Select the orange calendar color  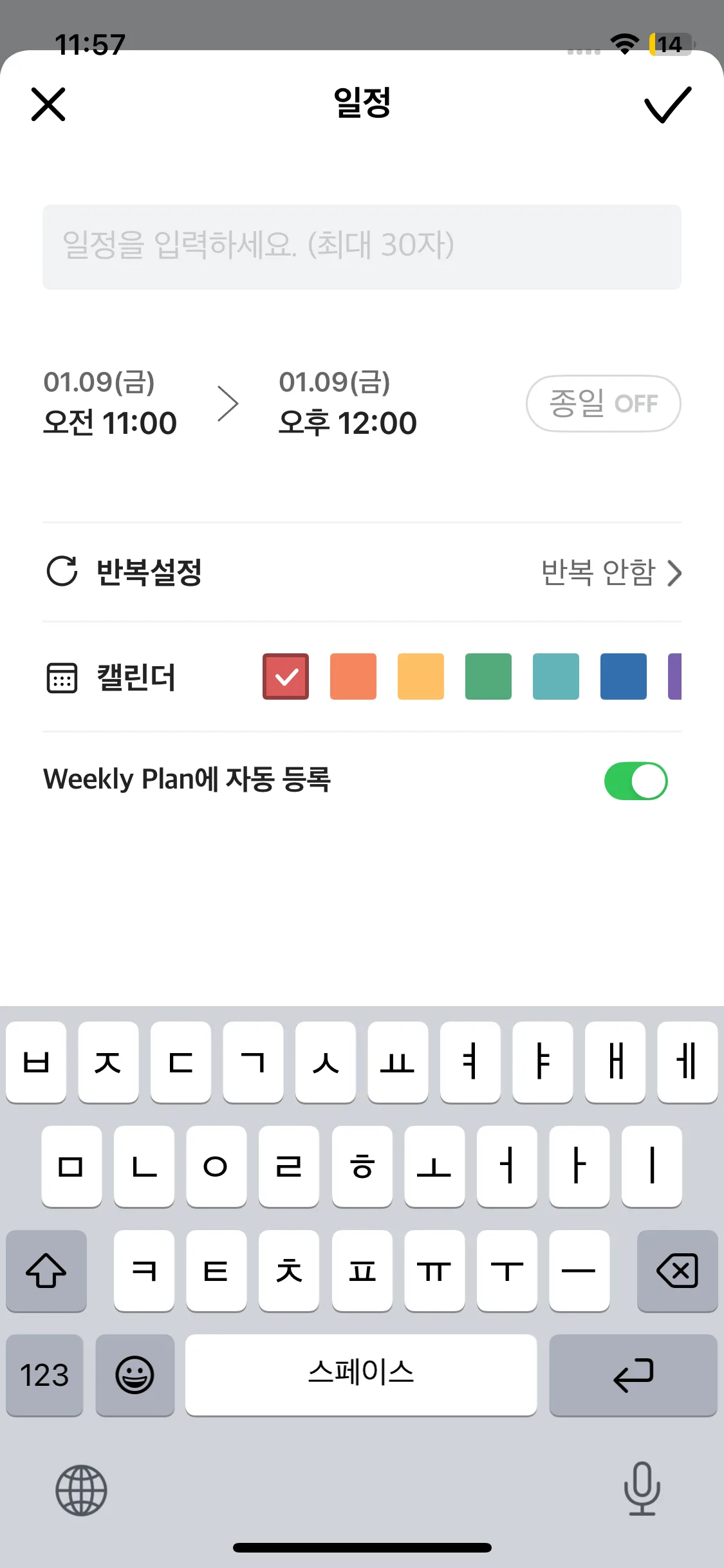pos(353,677)
